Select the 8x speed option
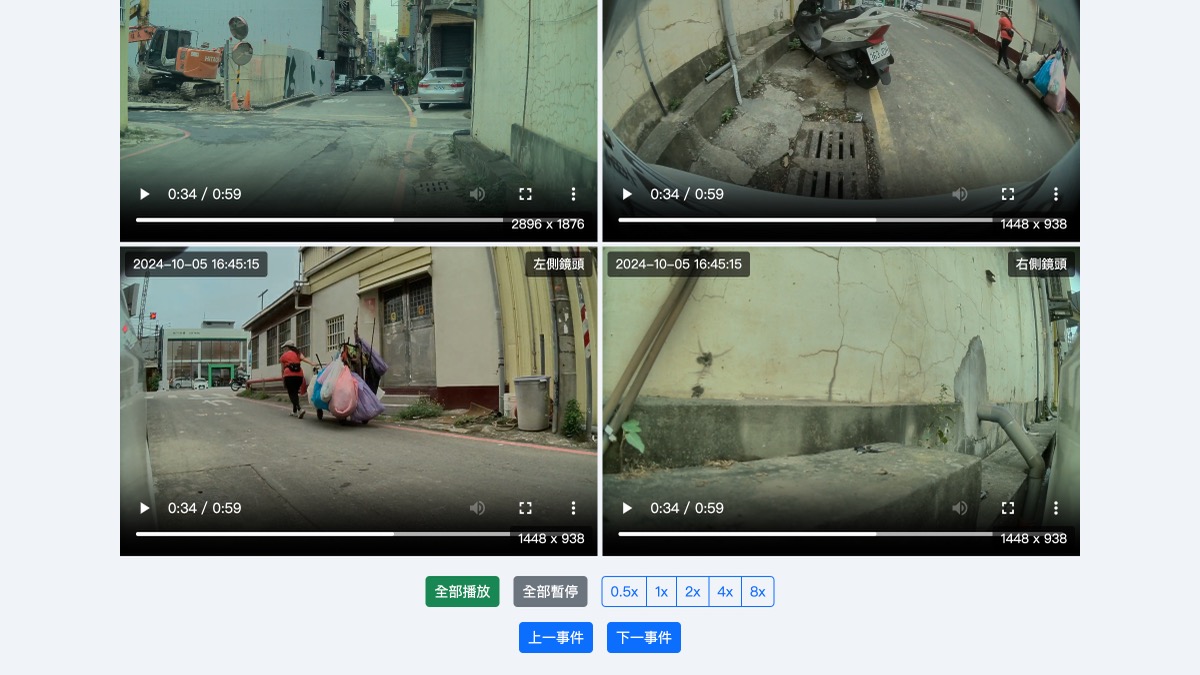1200x675 pixels. (757, 591)
